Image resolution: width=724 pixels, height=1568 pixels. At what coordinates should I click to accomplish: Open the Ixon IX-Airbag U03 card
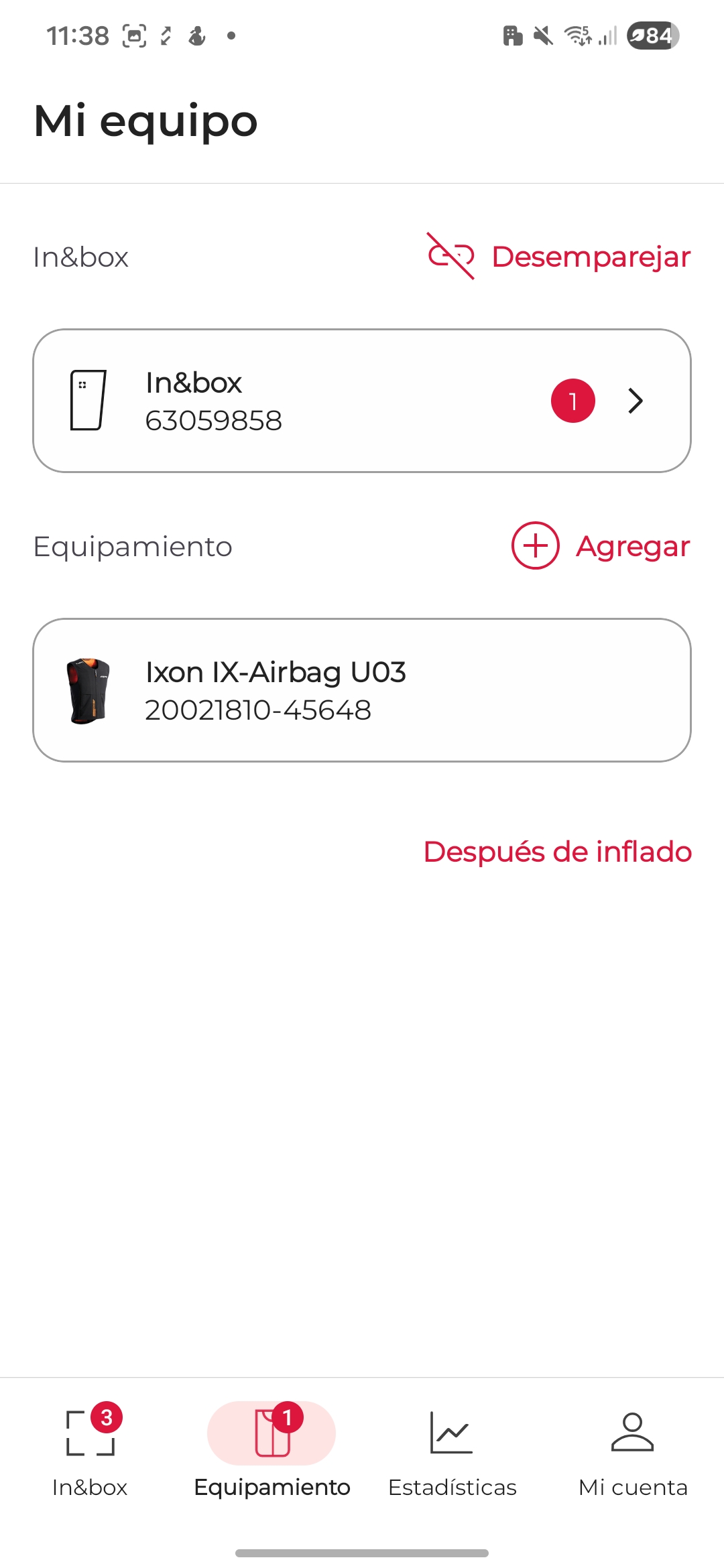tap(361, 690)
